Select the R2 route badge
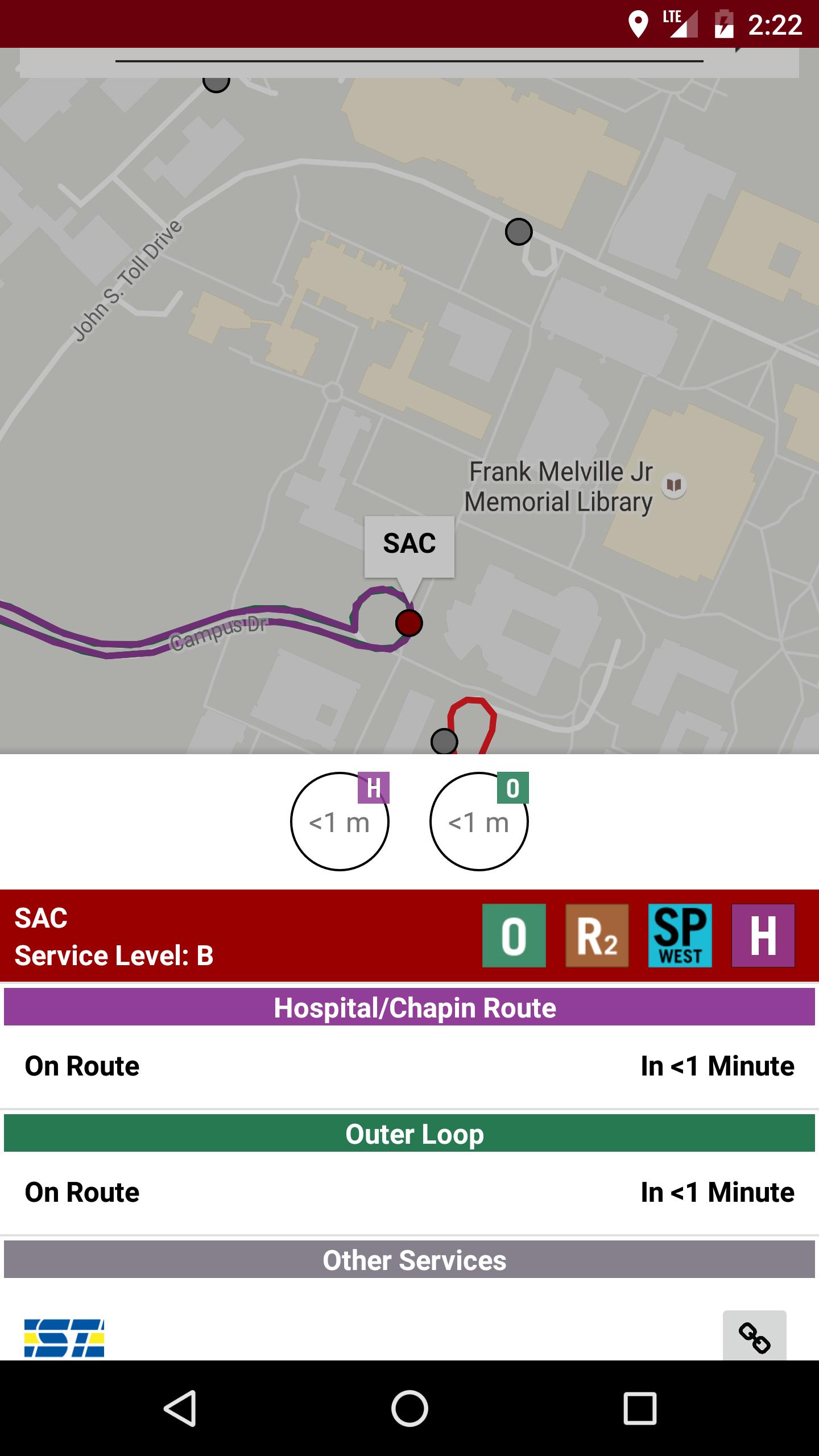This screenshot has height=1456, width=819. [597, 936]
